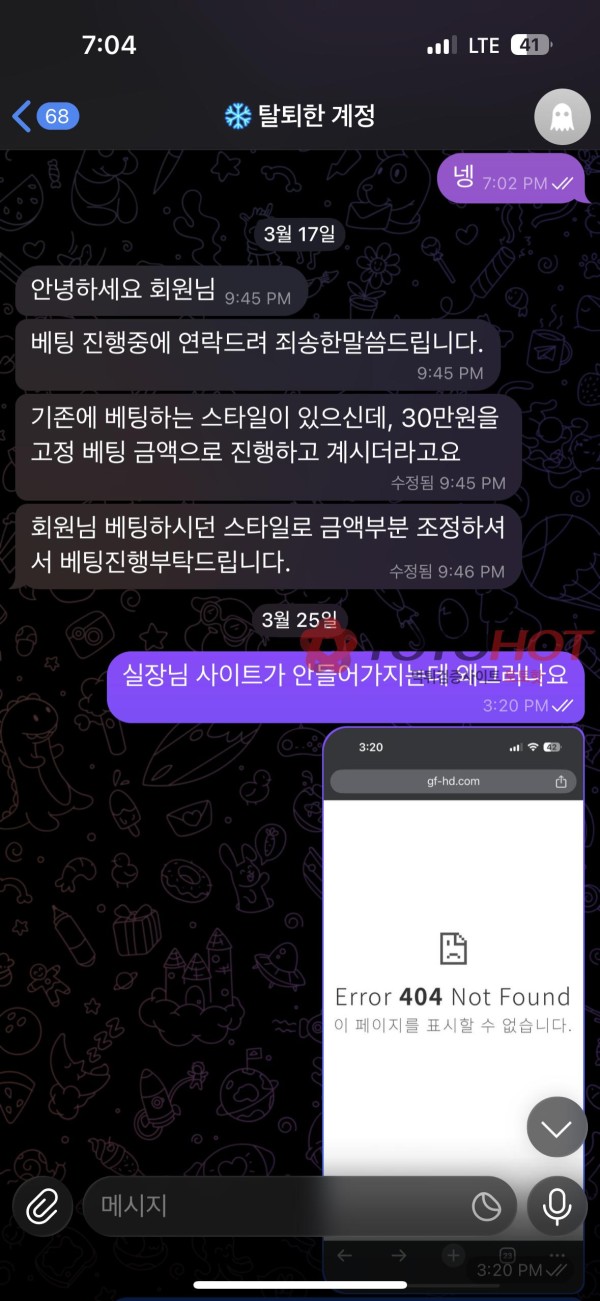Jump to the latest messages
This screenshot has height=1301, width=600.
coord(556,1128)
